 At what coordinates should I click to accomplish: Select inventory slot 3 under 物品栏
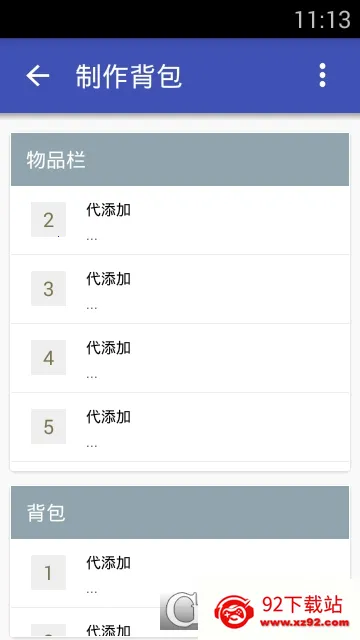pos(180,289)
